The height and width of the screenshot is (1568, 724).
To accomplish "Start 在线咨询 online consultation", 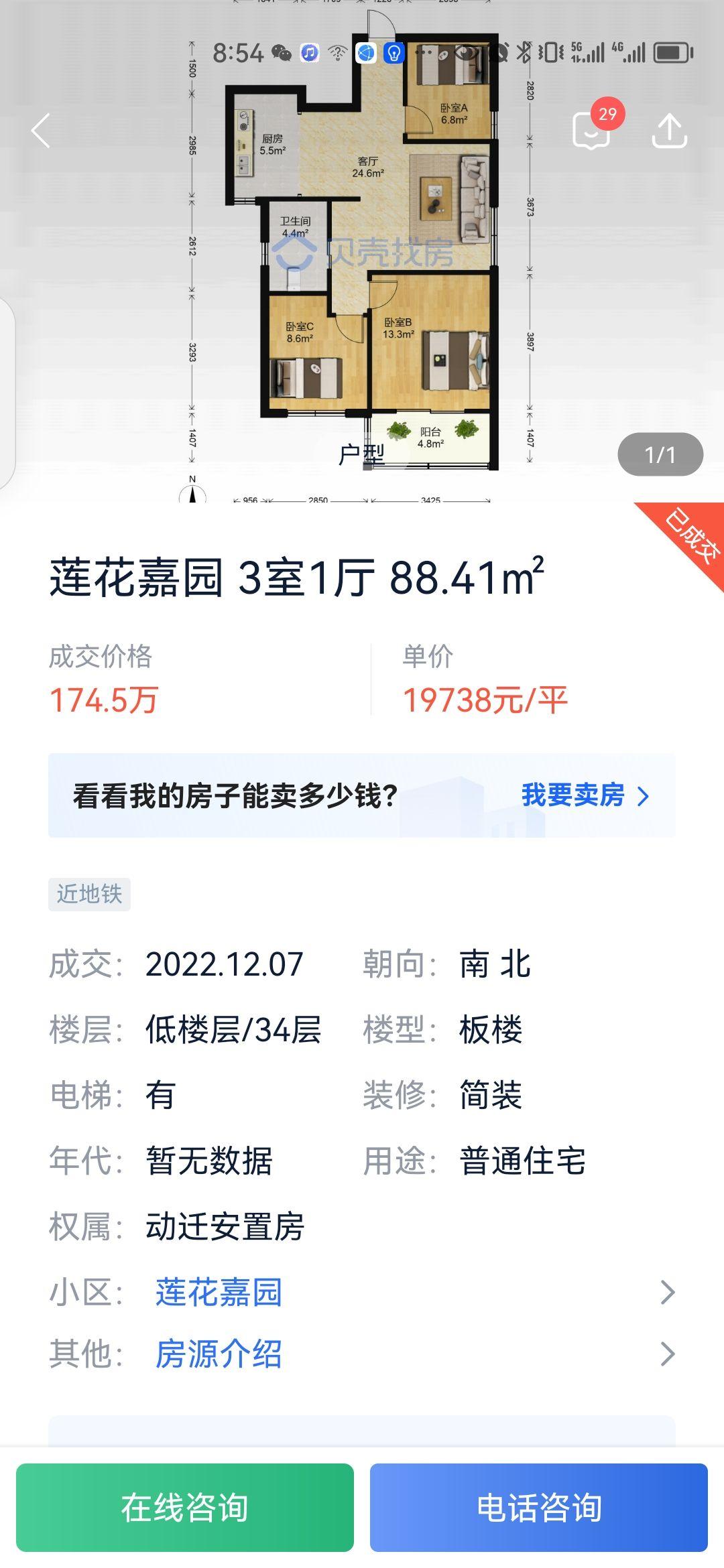I will click(x=185, y=1507).
